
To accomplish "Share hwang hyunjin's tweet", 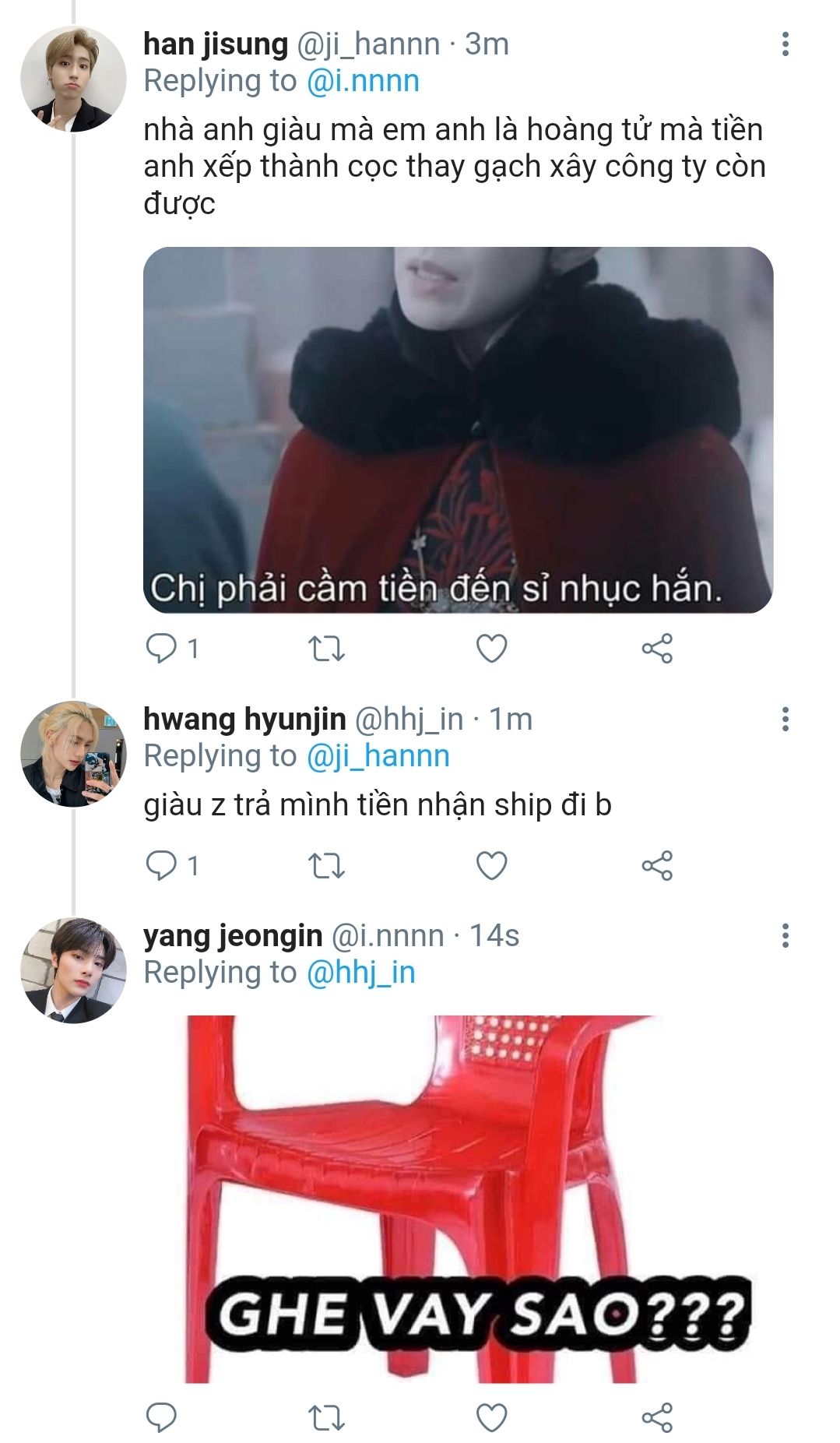I will [657, 865].
